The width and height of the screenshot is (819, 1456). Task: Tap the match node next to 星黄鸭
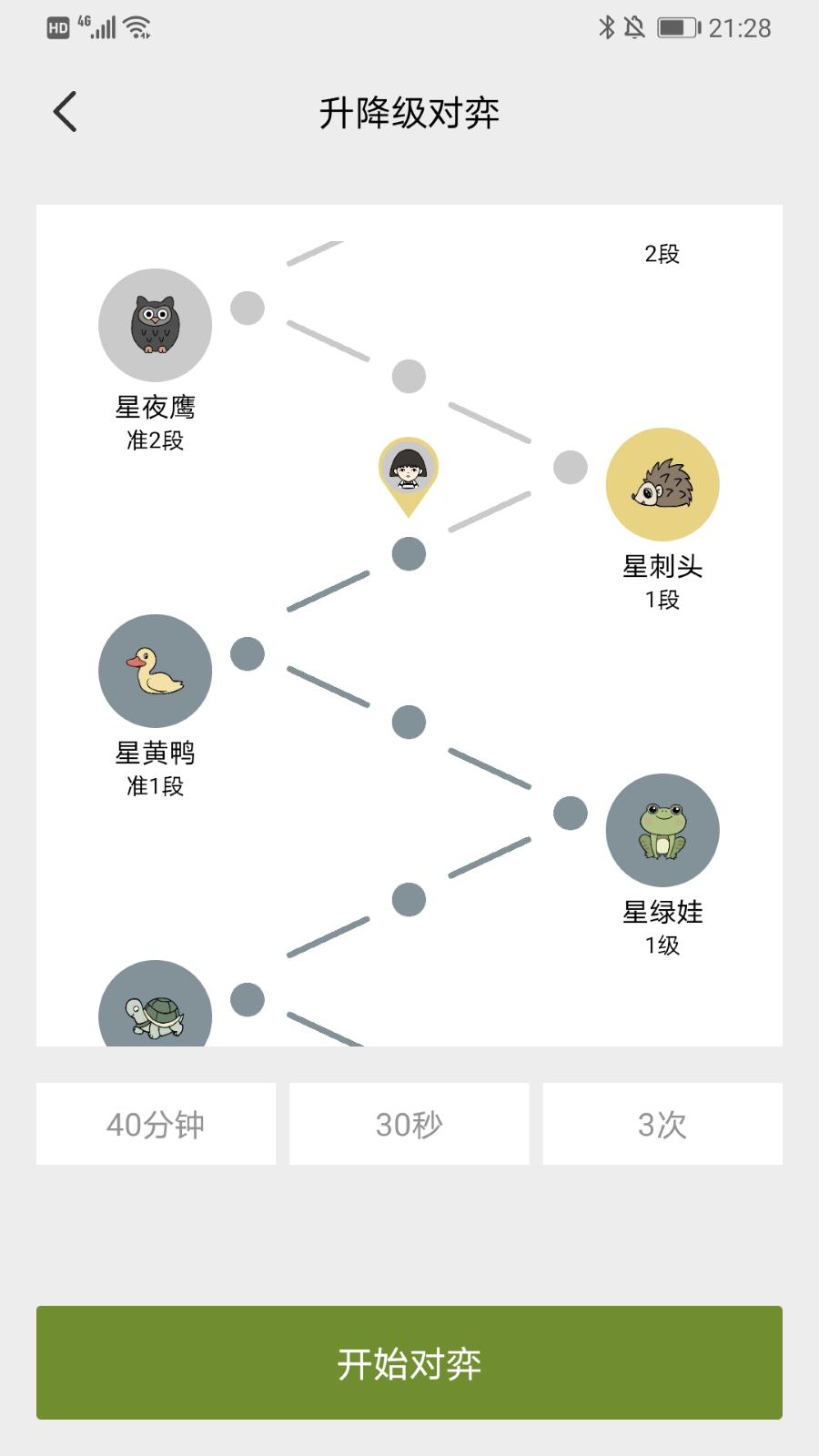[x=247, y=653]
